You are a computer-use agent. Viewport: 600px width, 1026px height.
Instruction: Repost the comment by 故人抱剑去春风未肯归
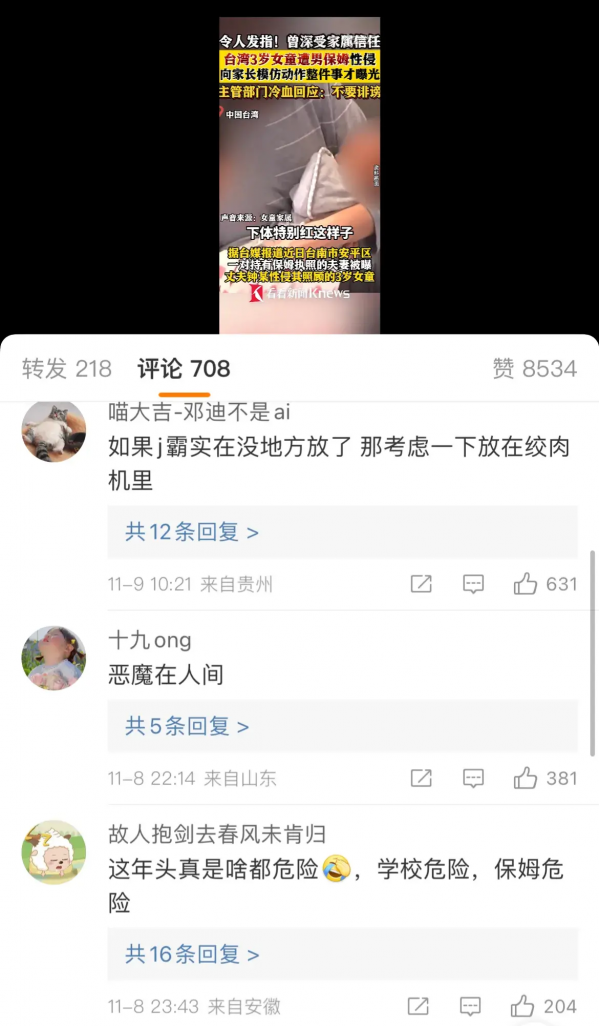click(418, 1007)
